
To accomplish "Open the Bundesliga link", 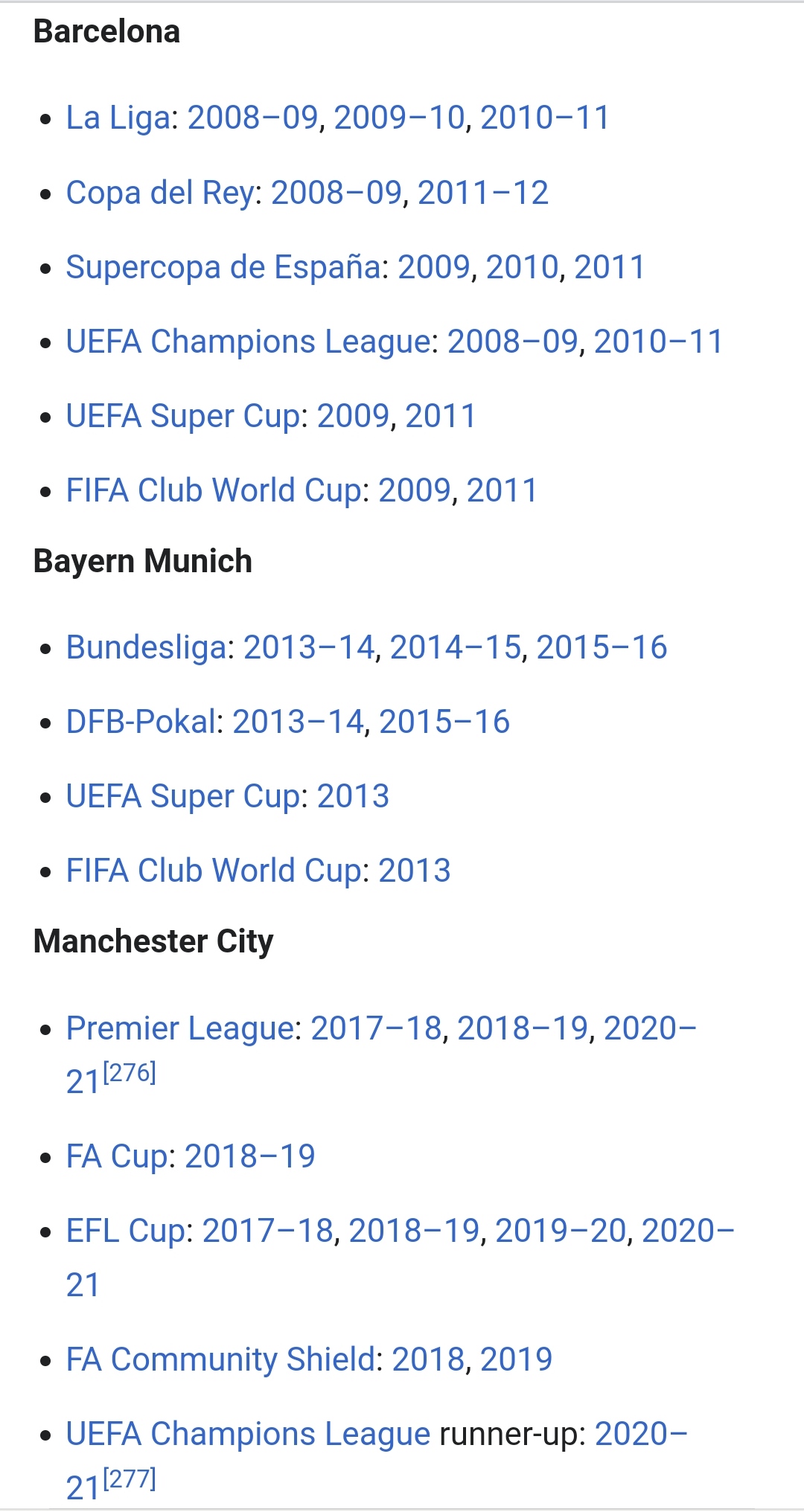I will pyautogui.click(x=147, y=647).
